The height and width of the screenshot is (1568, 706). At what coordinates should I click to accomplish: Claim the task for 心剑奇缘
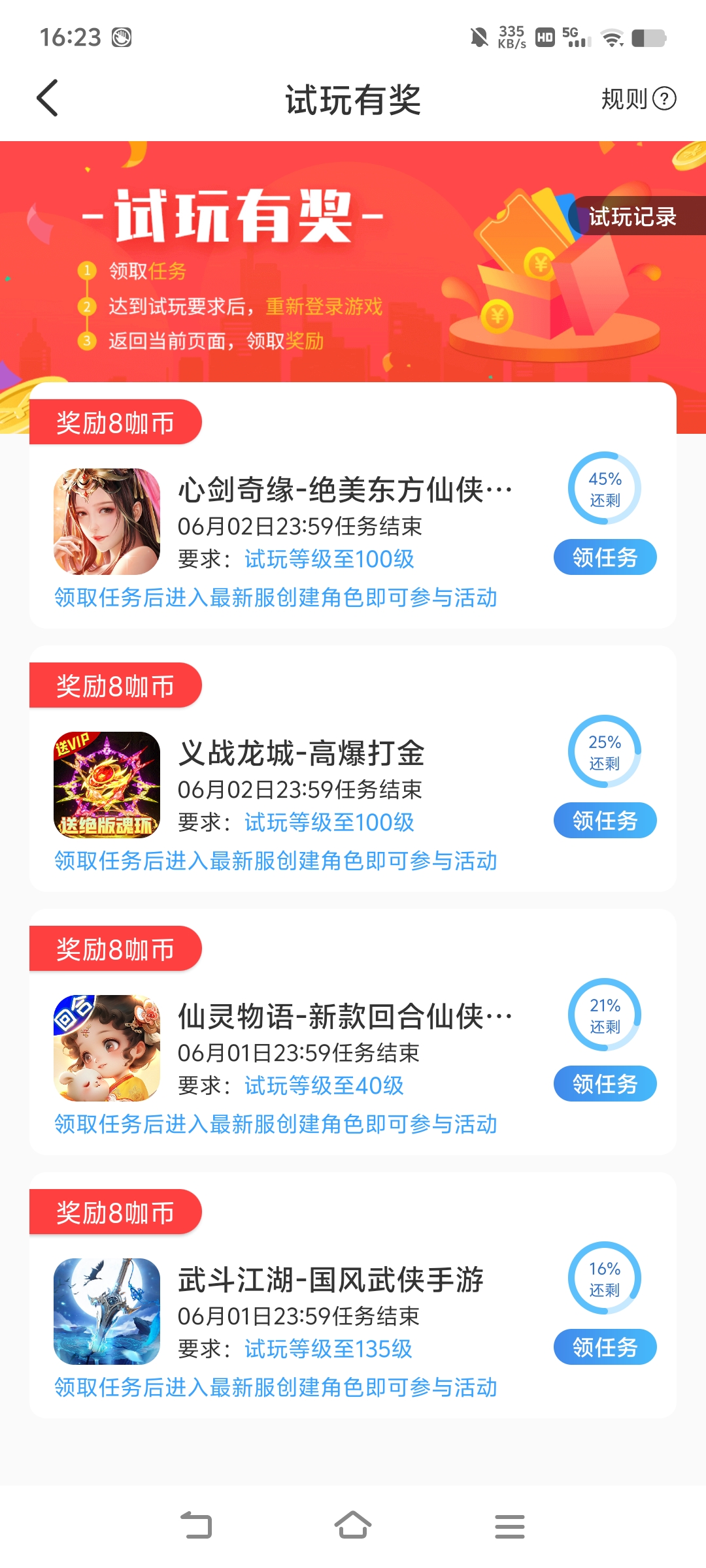point(605,557)
